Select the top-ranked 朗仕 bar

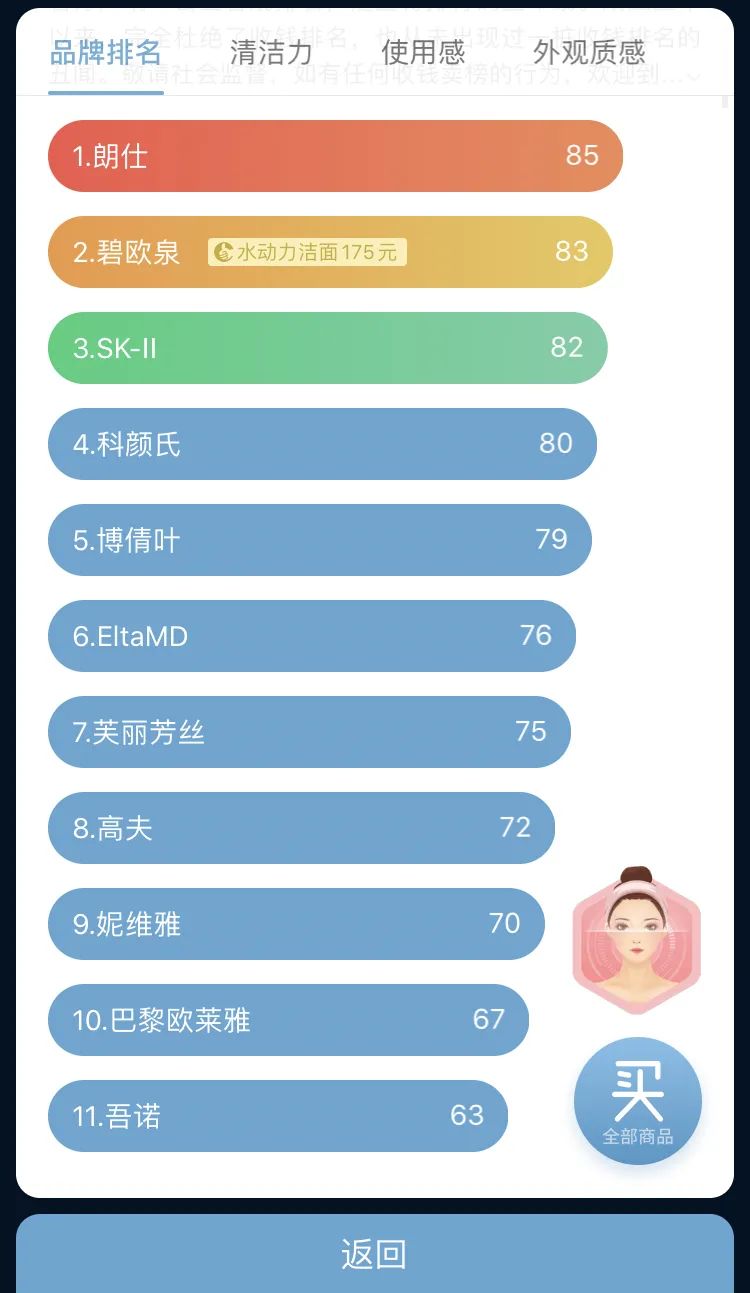335,156
